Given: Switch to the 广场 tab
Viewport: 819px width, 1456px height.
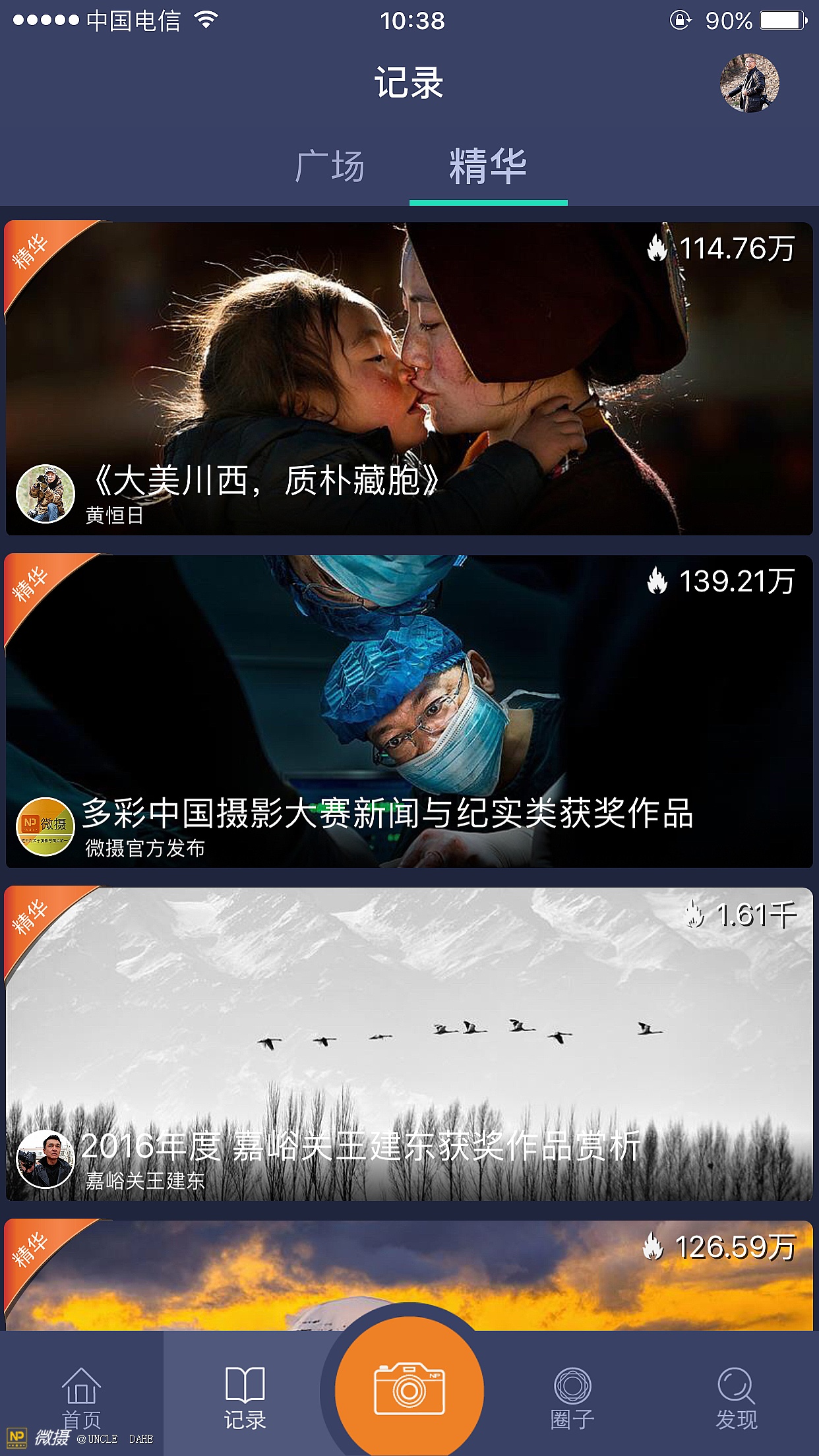Looking at the screenshot, I should (x=330, y=166).
